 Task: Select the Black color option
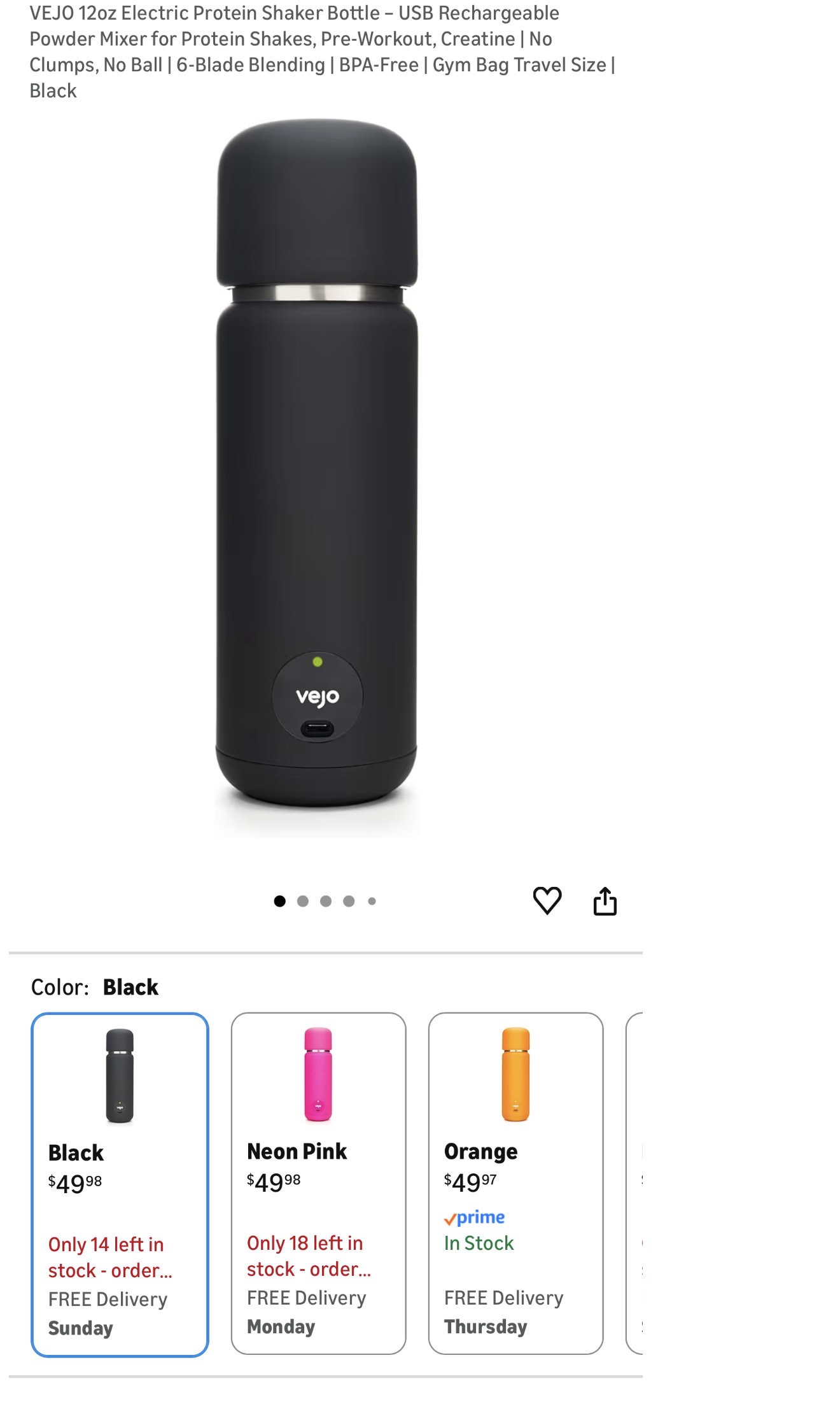pos(120,1184)
